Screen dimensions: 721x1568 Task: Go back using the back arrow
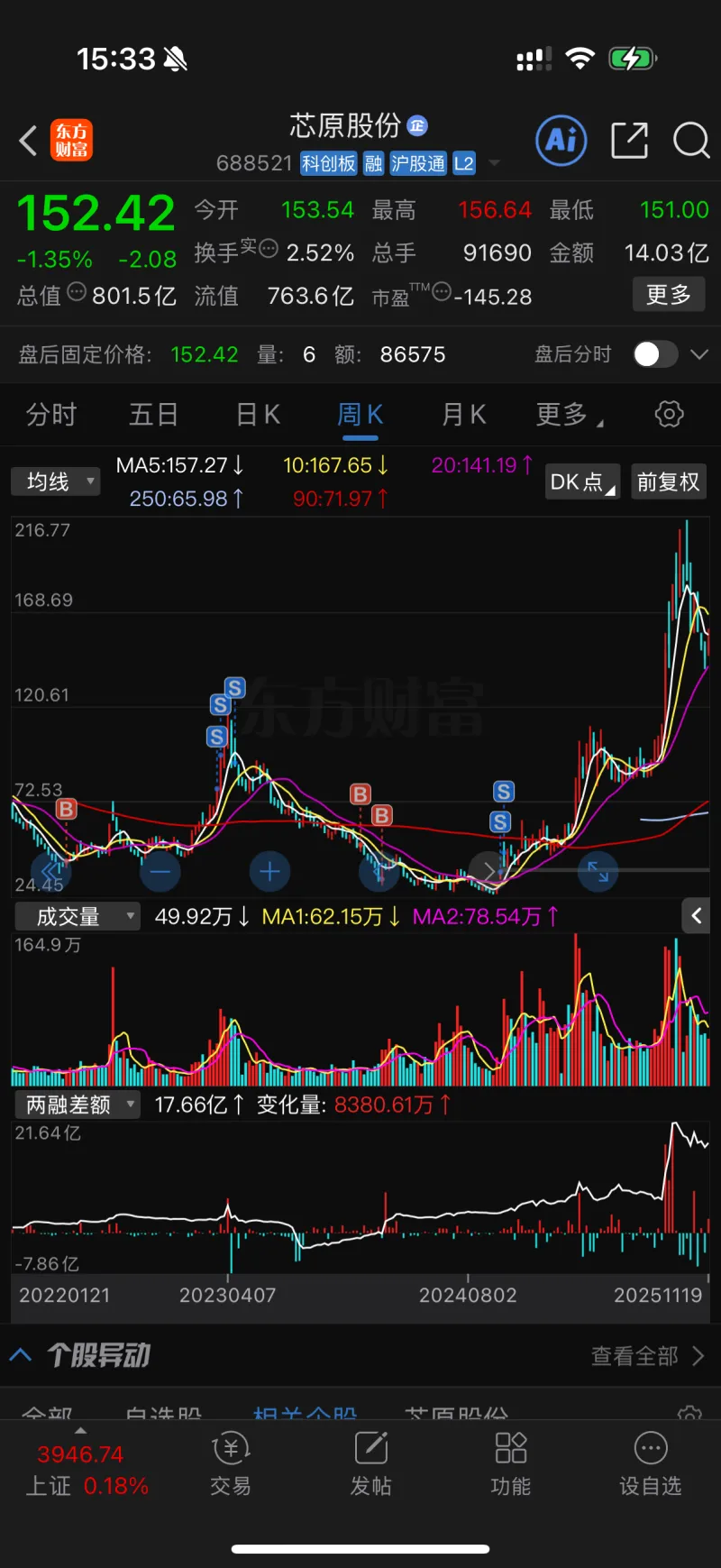[x=29, y=141]
